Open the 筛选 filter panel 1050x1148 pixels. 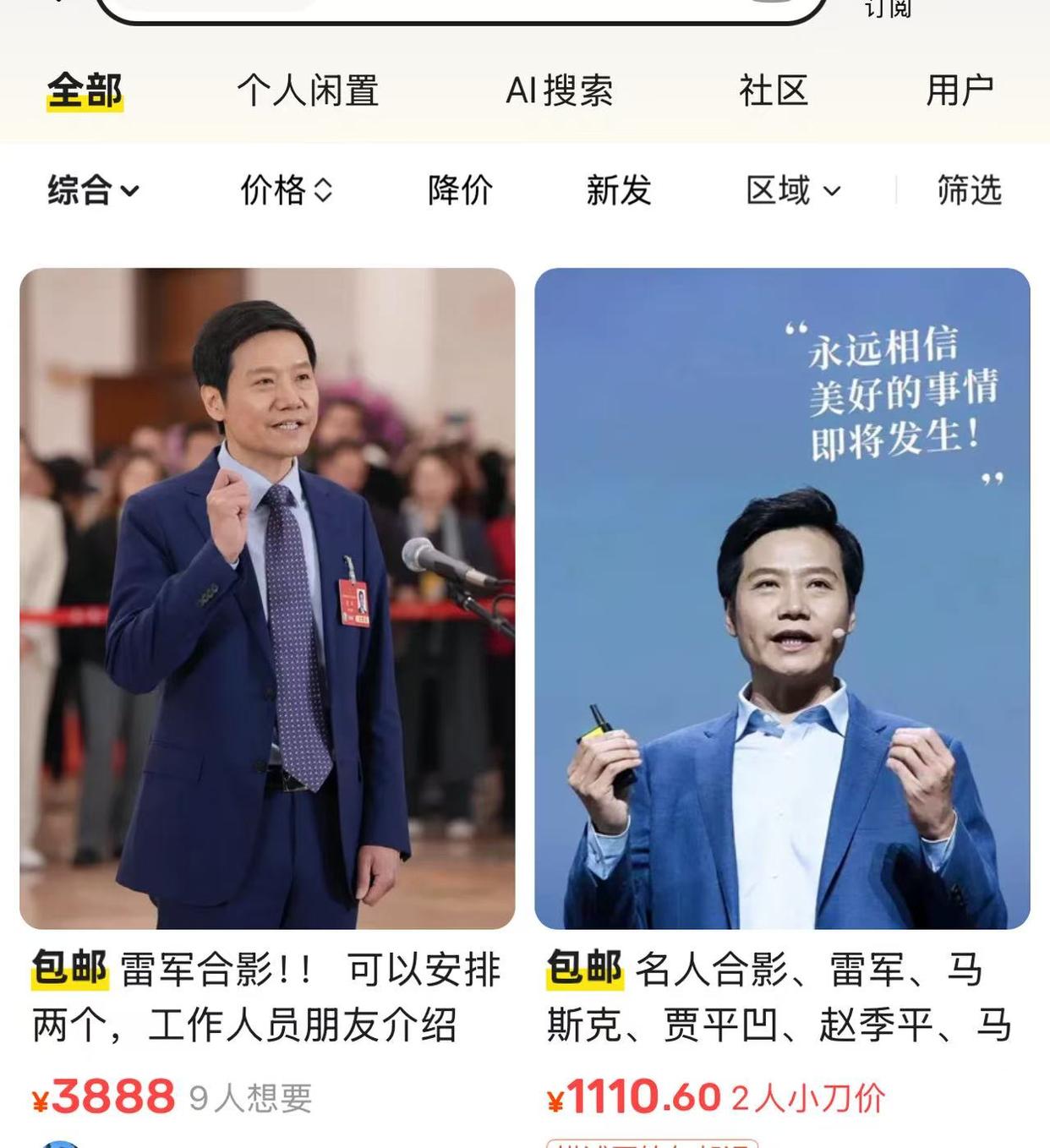click(x=969, y=190)
